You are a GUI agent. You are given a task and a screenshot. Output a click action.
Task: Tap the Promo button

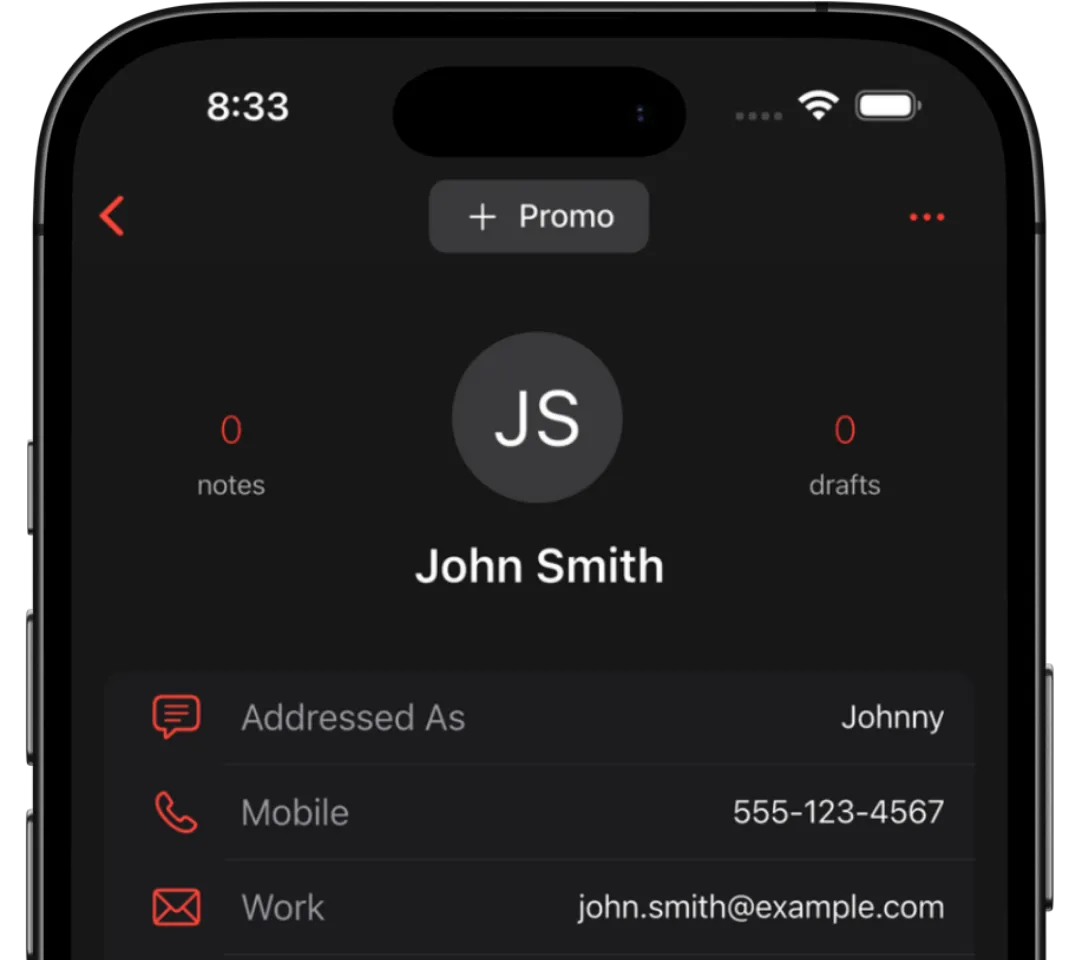[x=539, y=216]
